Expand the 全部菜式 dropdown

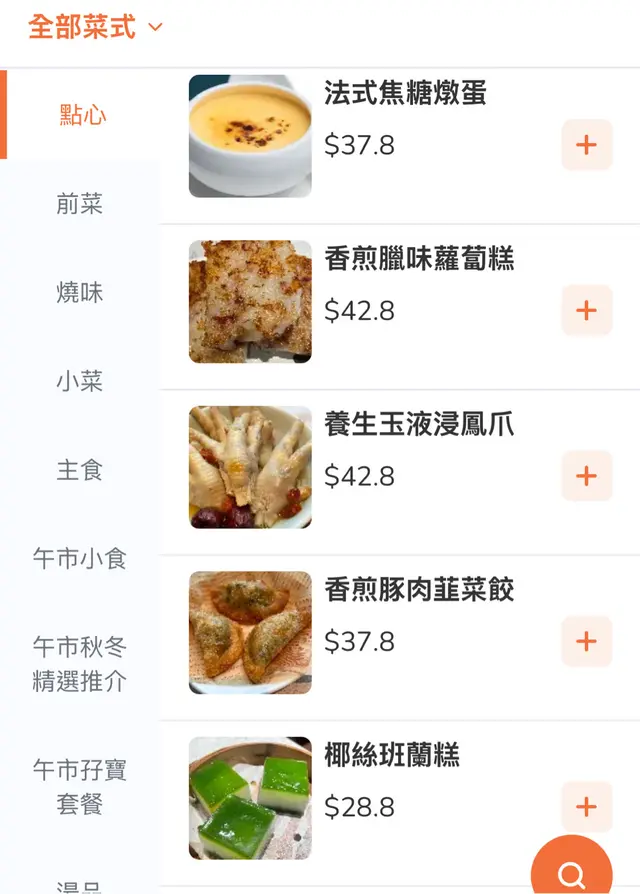tap(95, 27)
